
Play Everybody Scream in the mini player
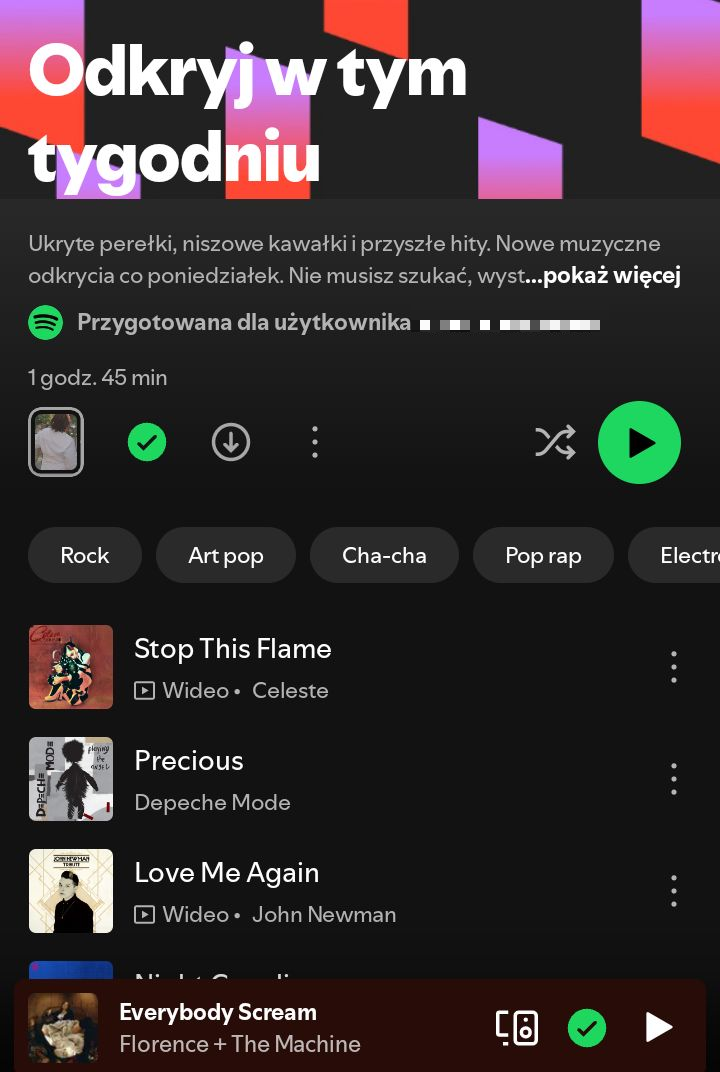click(659, 1027)
